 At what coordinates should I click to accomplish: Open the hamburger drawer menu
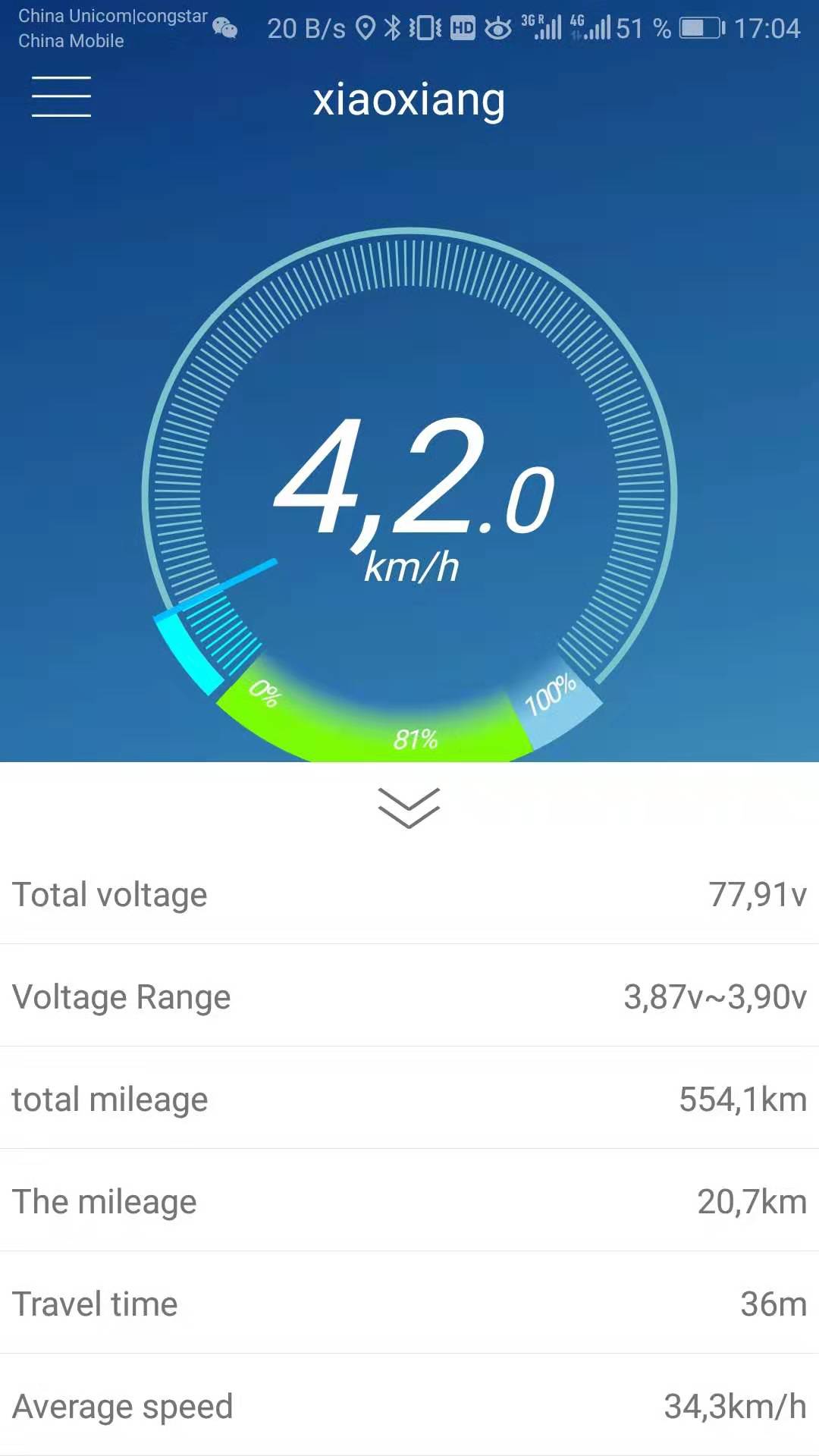[61, 97]
